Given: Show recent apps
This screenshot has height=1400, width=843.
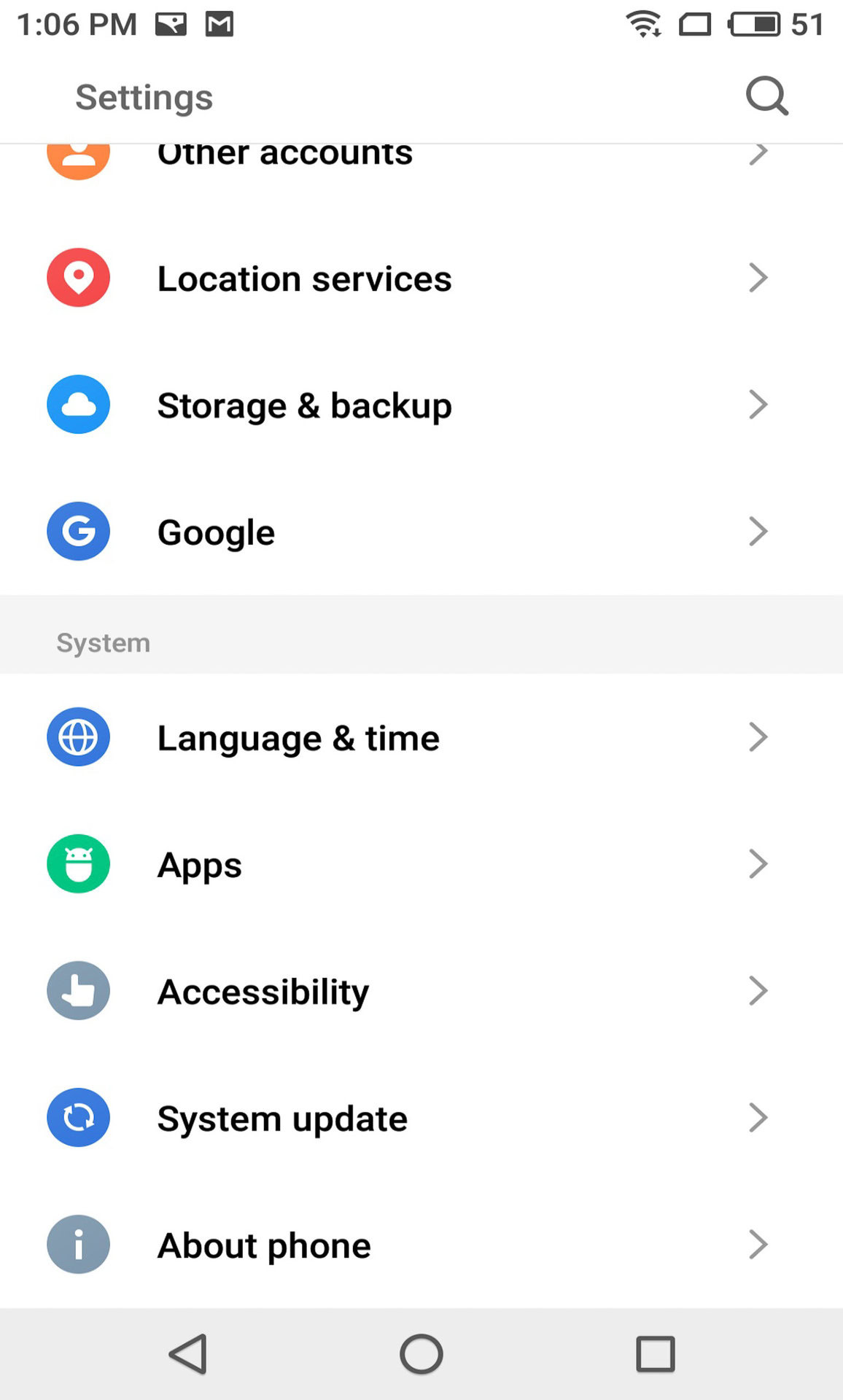Looking at the screenshot, I should [655, 1355].
